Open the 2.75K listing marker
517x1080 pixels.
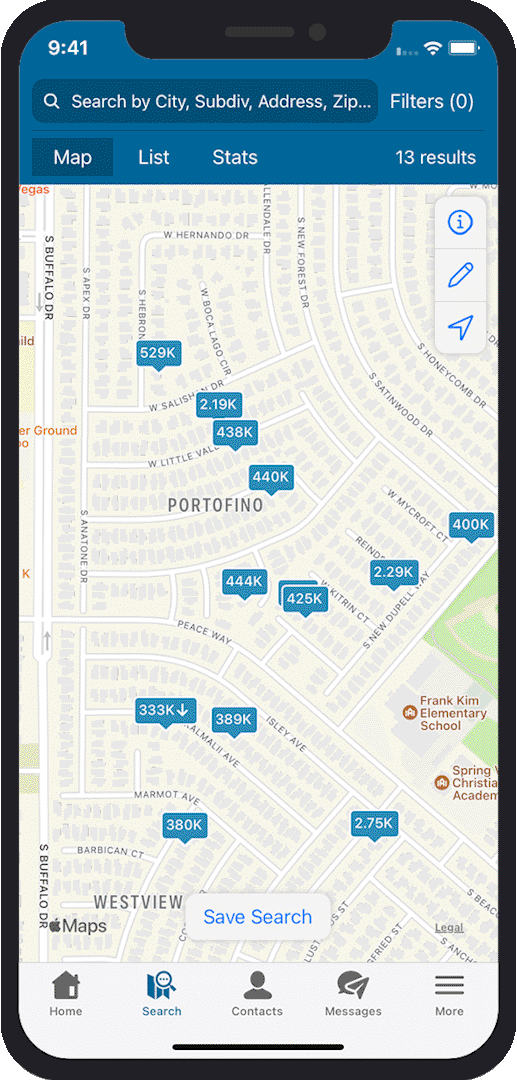pos(374,824)
